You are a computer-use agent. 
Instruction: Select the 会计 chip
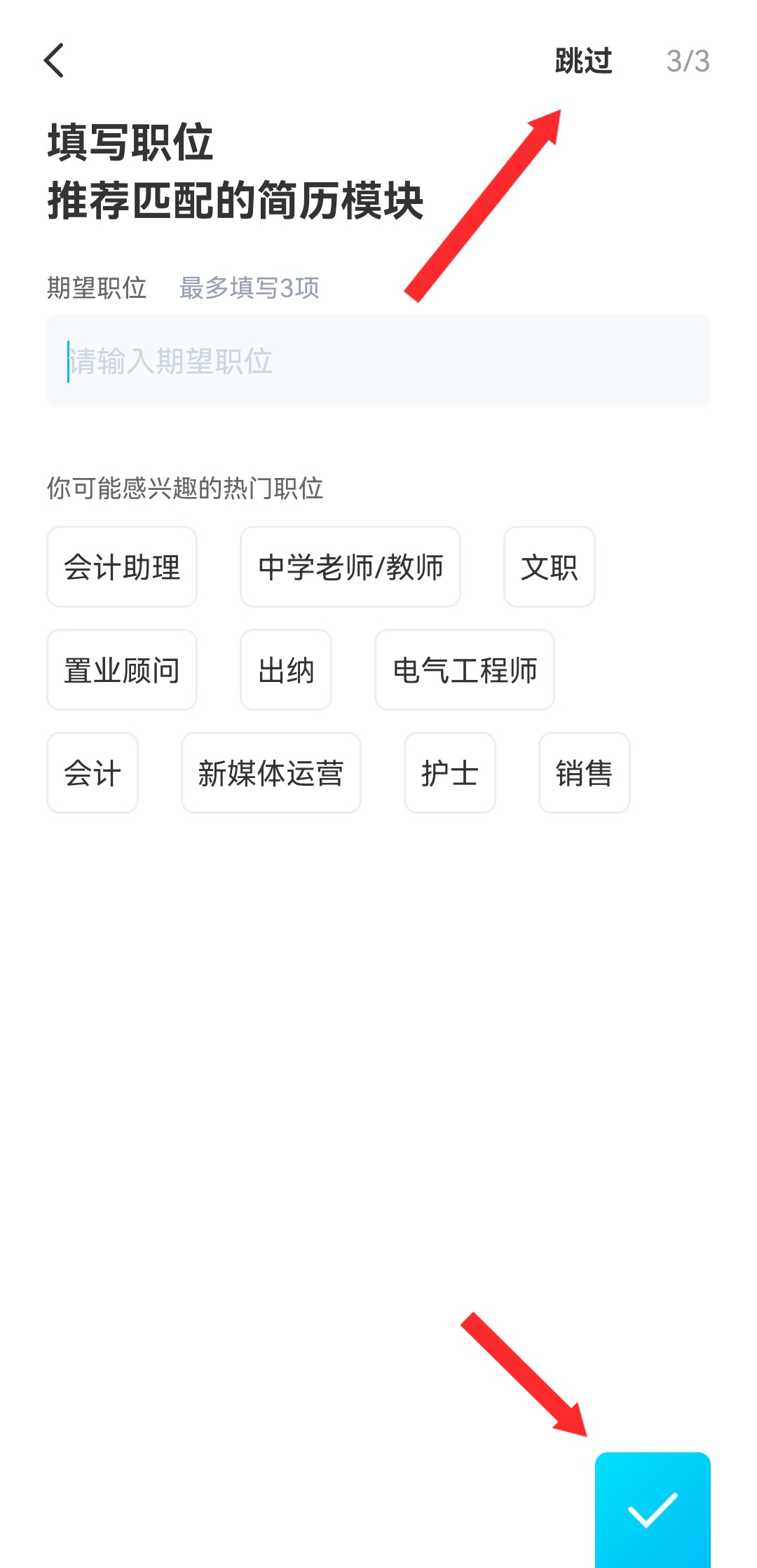93,773
